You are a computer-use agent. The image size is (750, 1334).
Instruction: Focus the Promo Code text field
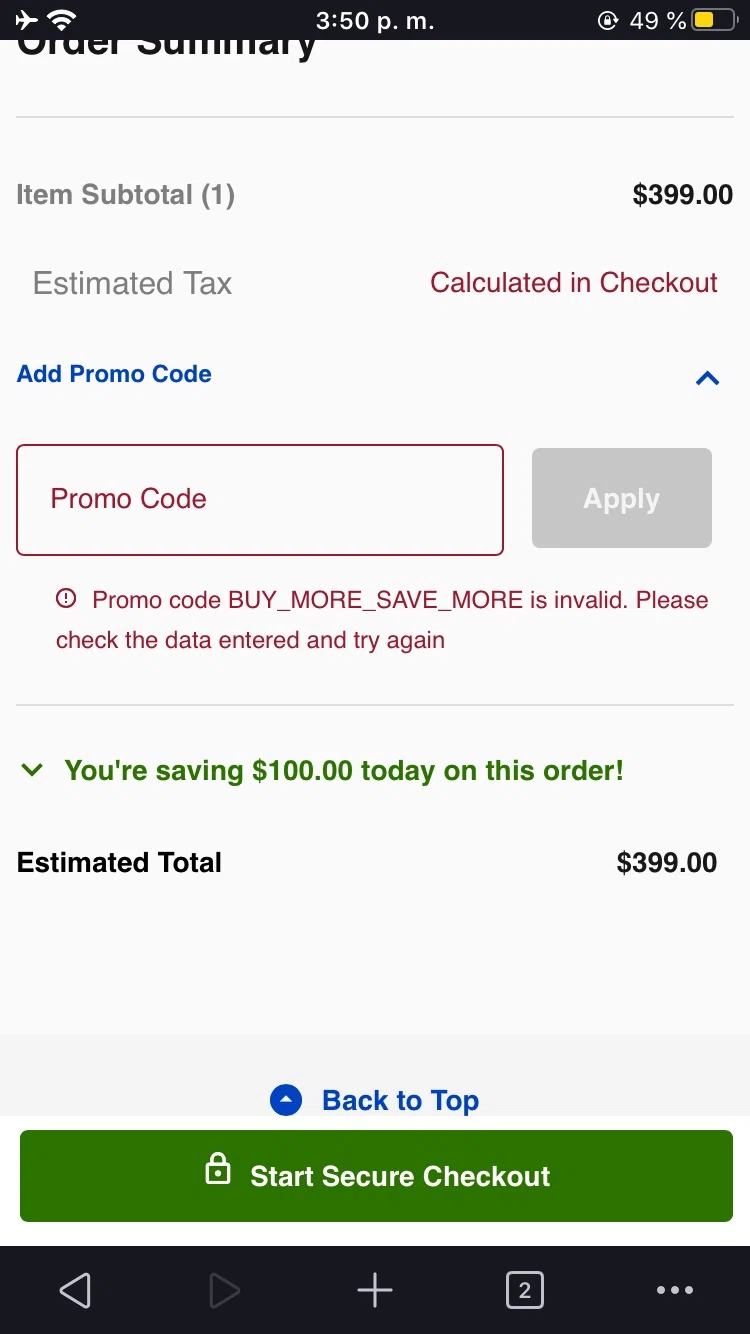pos(260,500)
